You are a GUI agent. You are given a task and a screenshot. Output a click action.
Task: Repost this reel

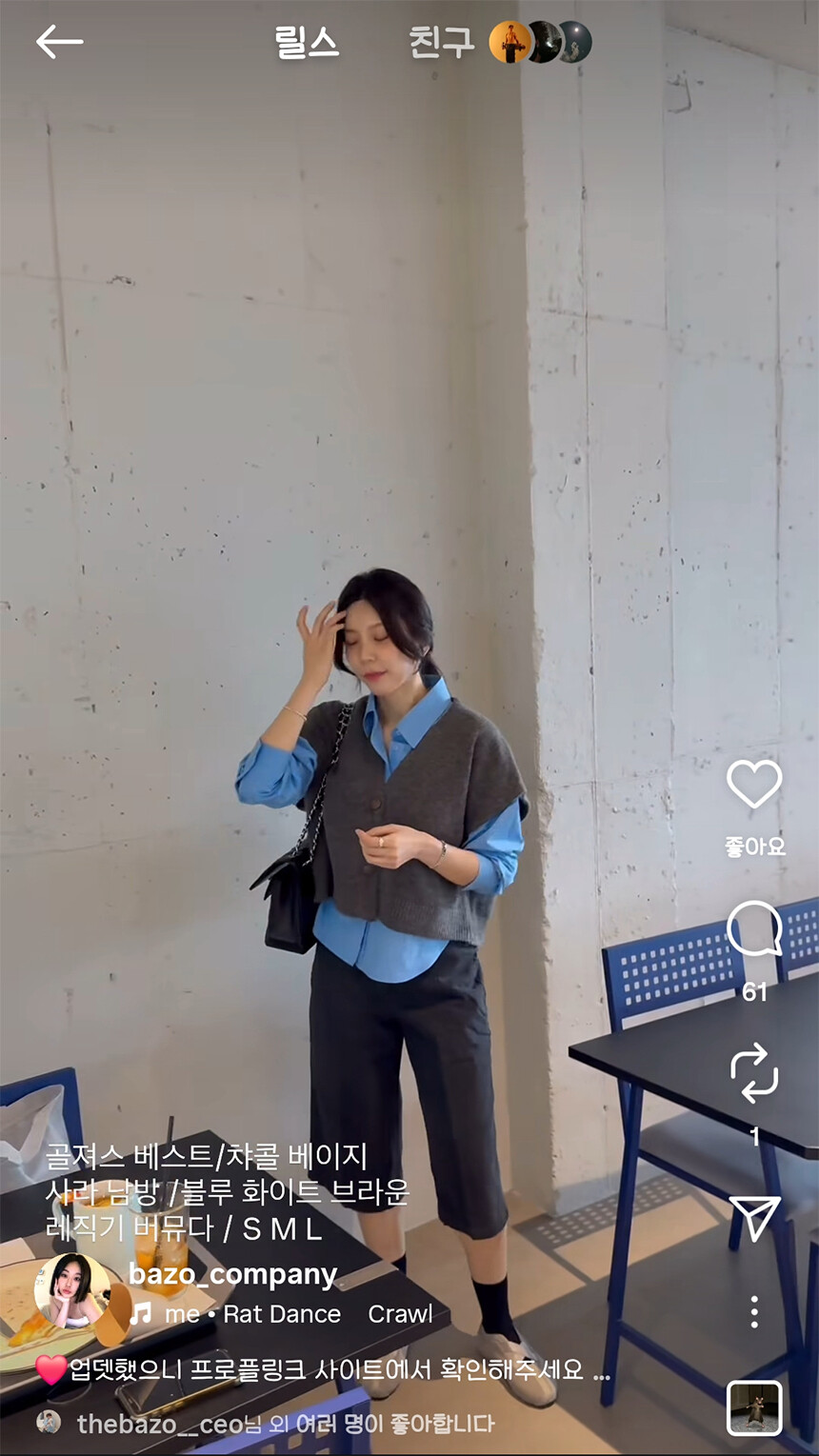click(754, 1073)
